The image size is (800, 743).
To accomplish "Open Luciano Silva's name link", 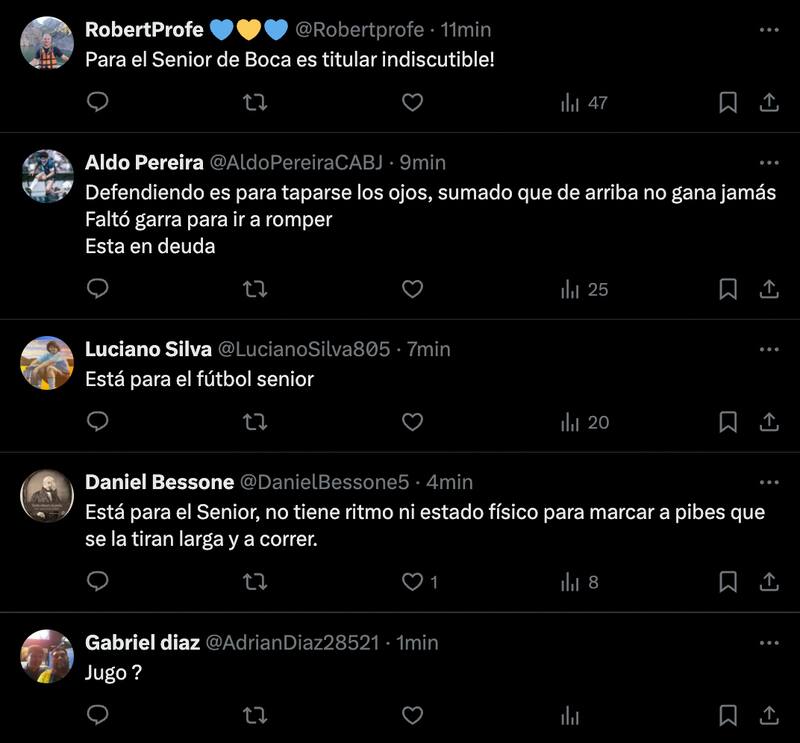I will (148, 349).
